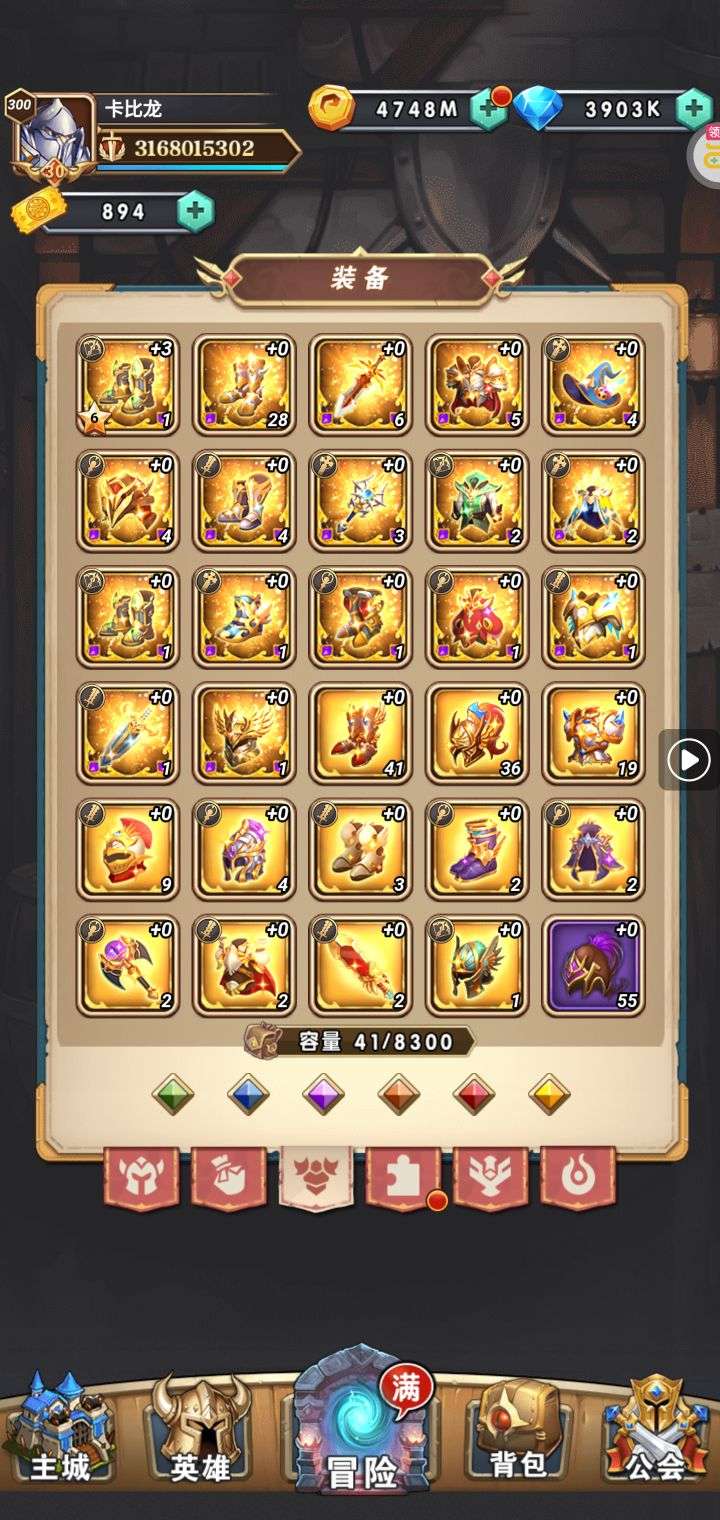This screenshot has height=1520, width=720.
Task: Open the flame icon bag tab
Action: [577, 1177]
